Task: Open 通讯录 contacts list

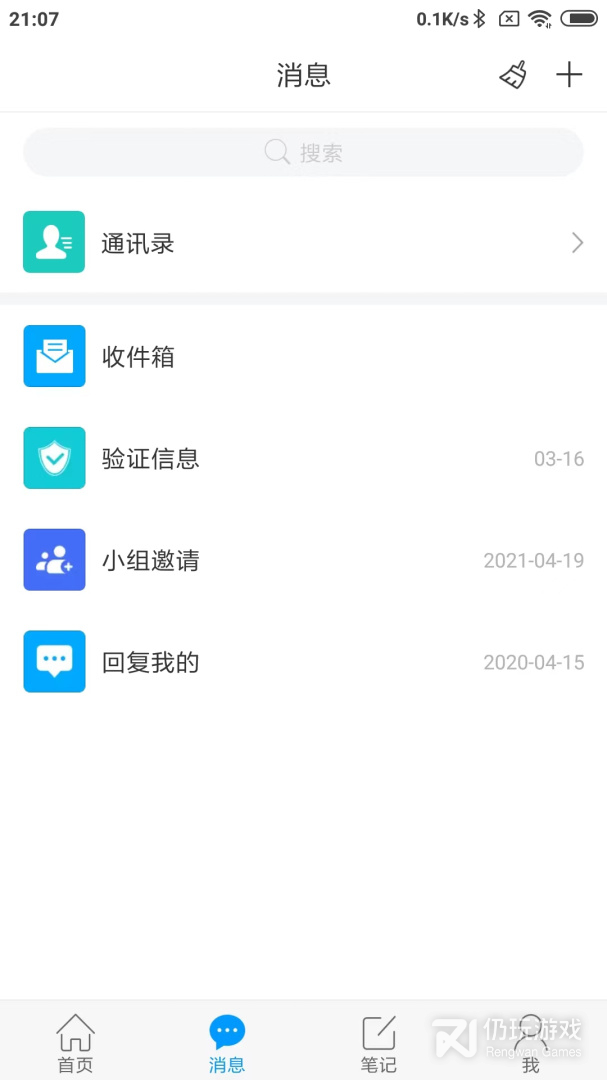Action: 303,243
